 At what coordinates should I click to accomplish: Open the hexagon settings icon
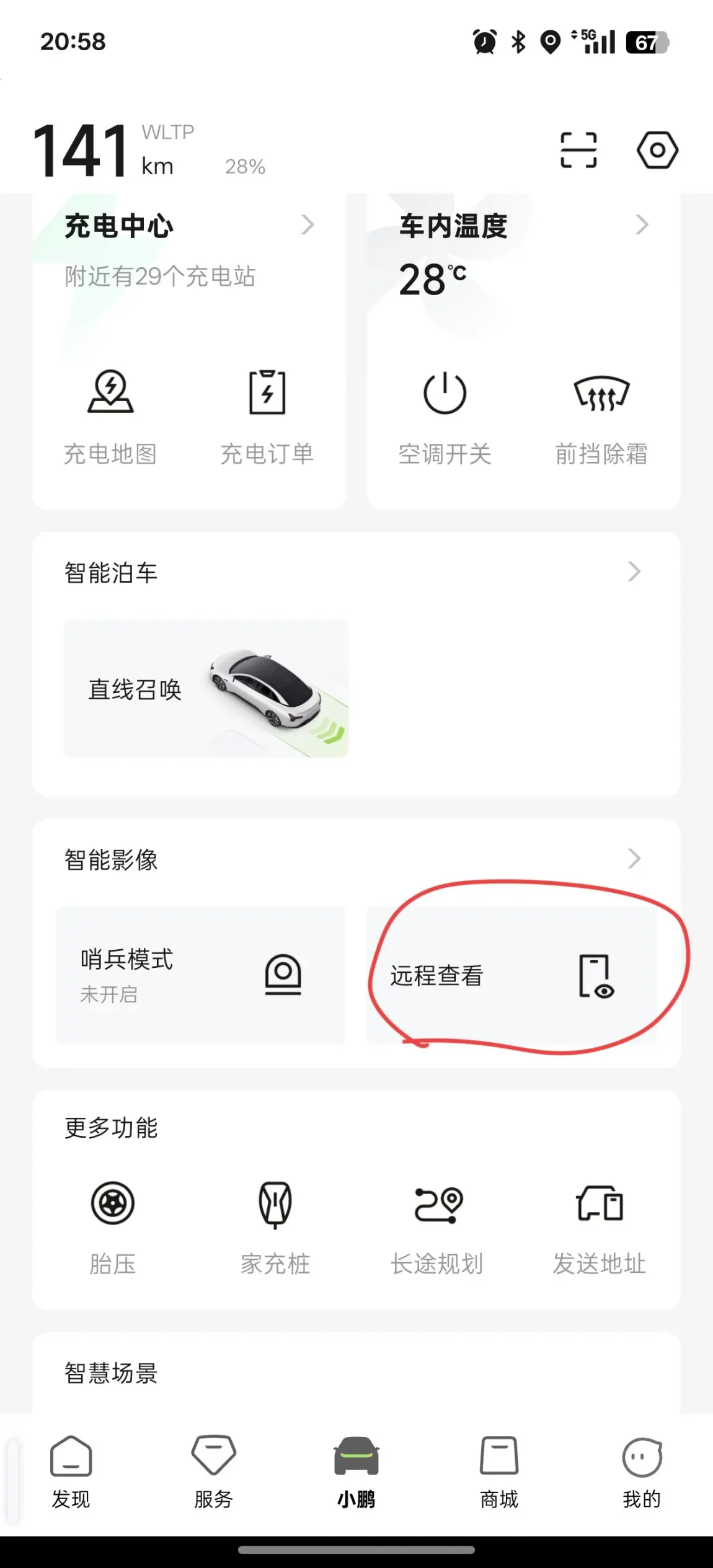[657, 150]
